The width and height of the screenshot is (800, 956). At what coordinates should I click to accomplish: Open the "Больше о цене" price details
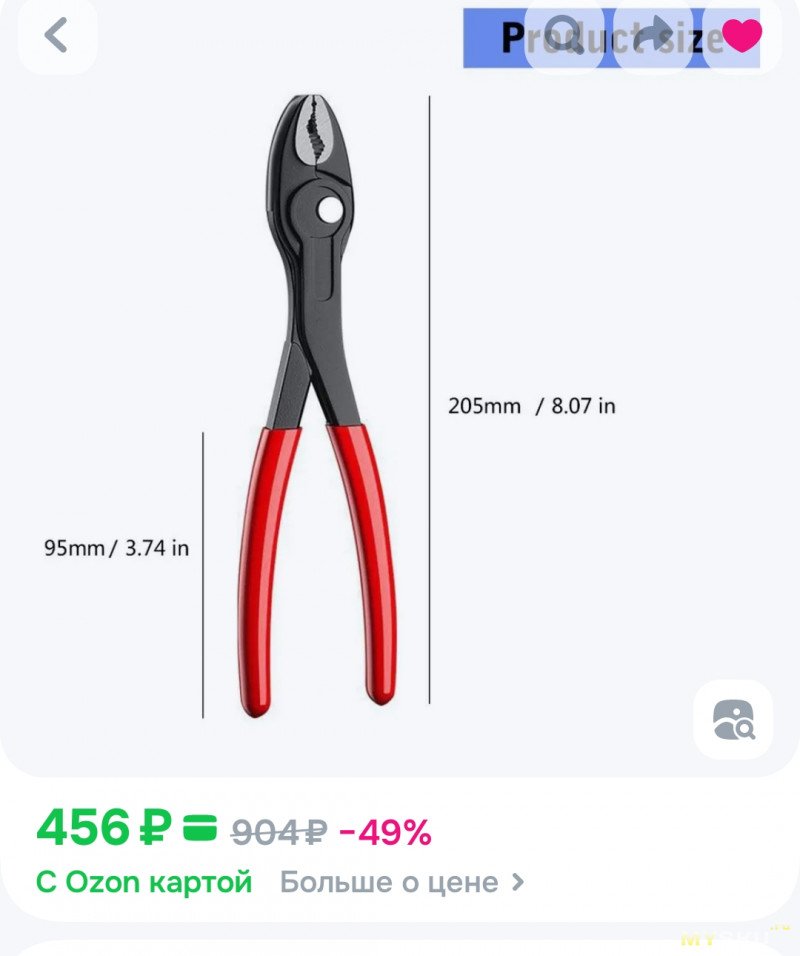402,882
